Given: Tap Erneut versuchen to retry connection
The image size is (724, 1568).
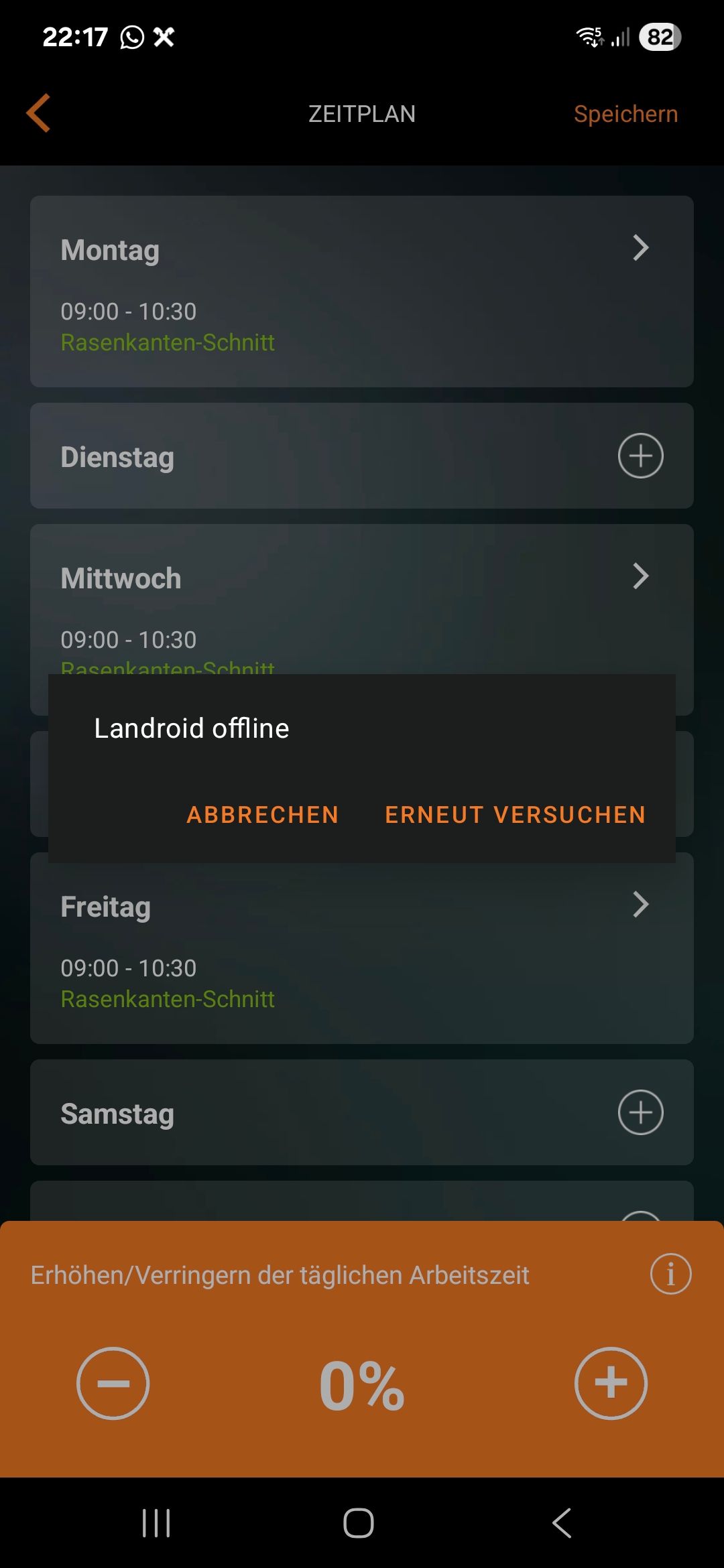Looking at the screenshot, I should point(515,815).
